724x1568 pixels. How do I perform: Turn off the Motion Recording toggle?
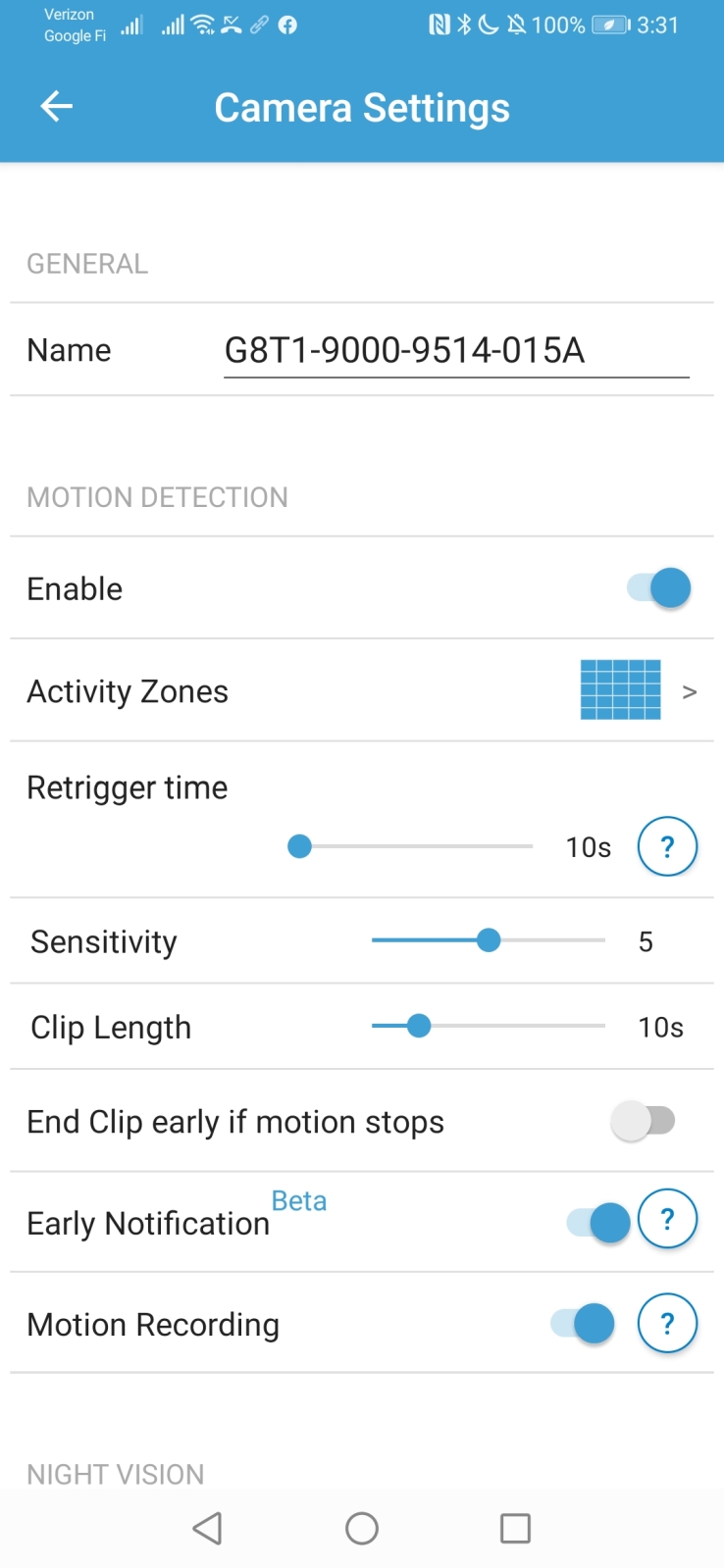tap(583, 1324)
